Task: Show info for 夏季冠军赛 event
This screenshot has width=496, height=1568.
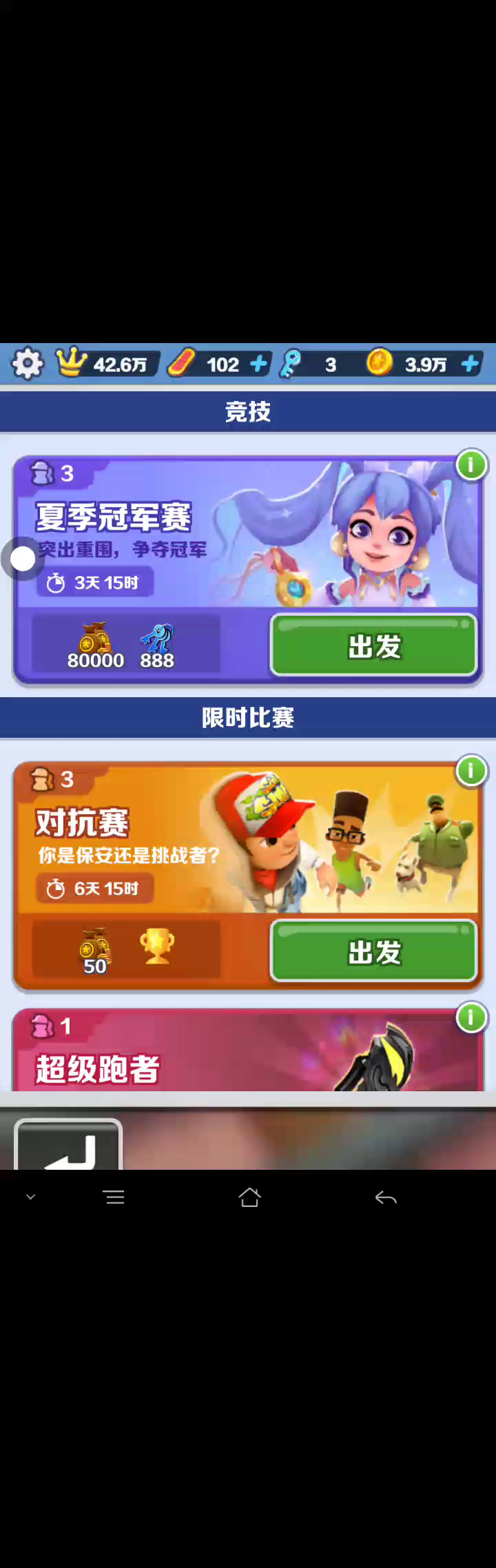Action: 471,465
